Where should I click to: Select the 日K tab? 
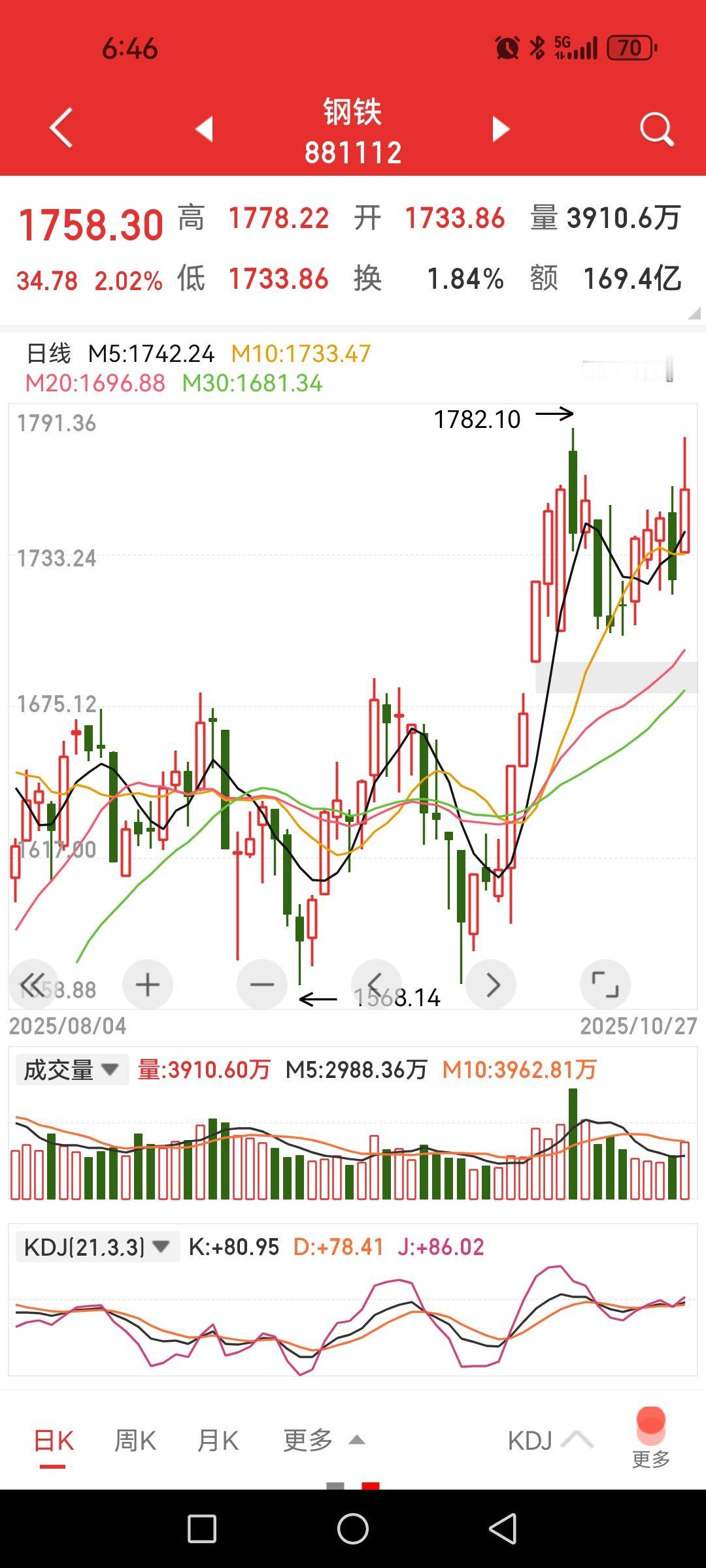pos(54,1440)
